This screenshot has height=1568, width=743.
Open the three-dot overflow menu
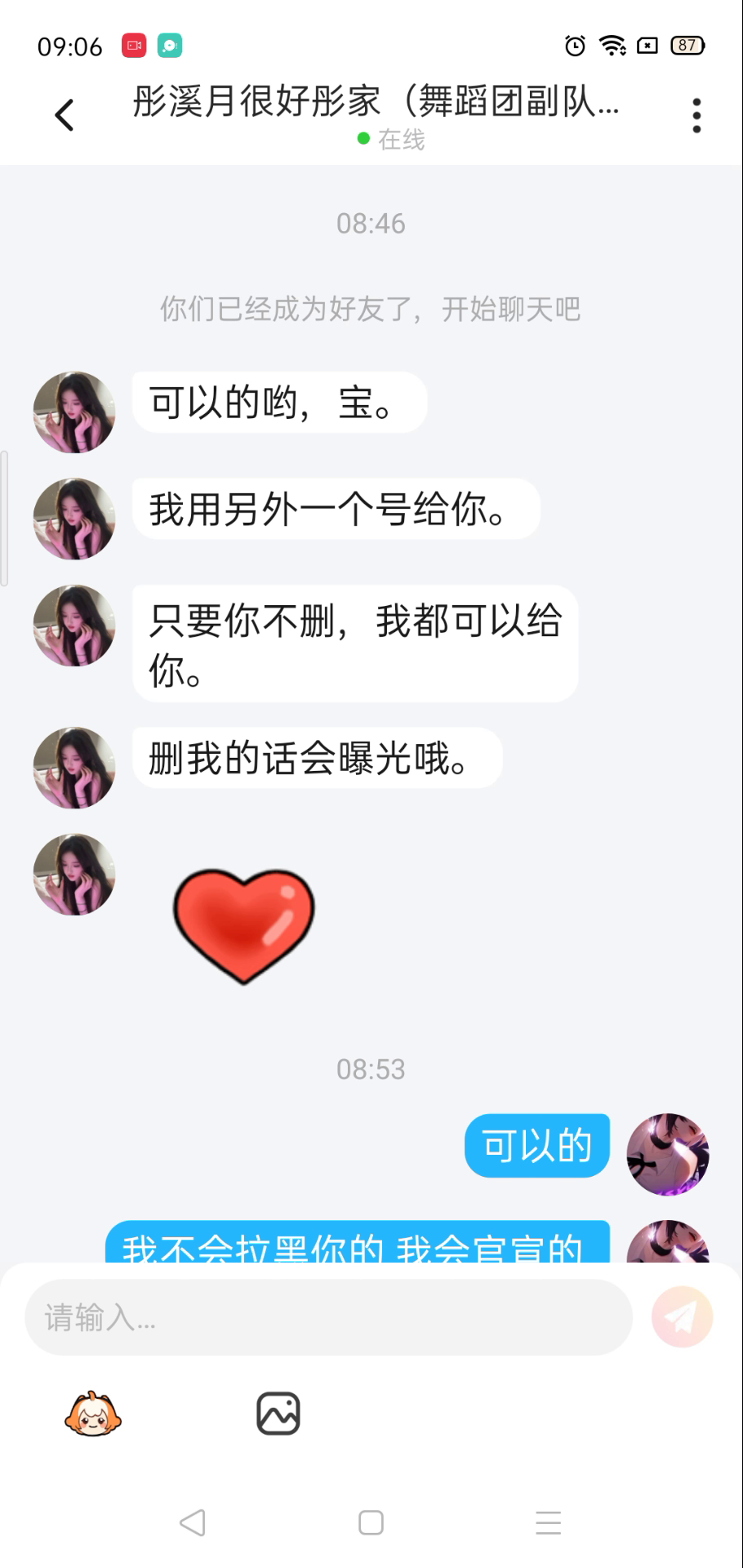[696, 116]
